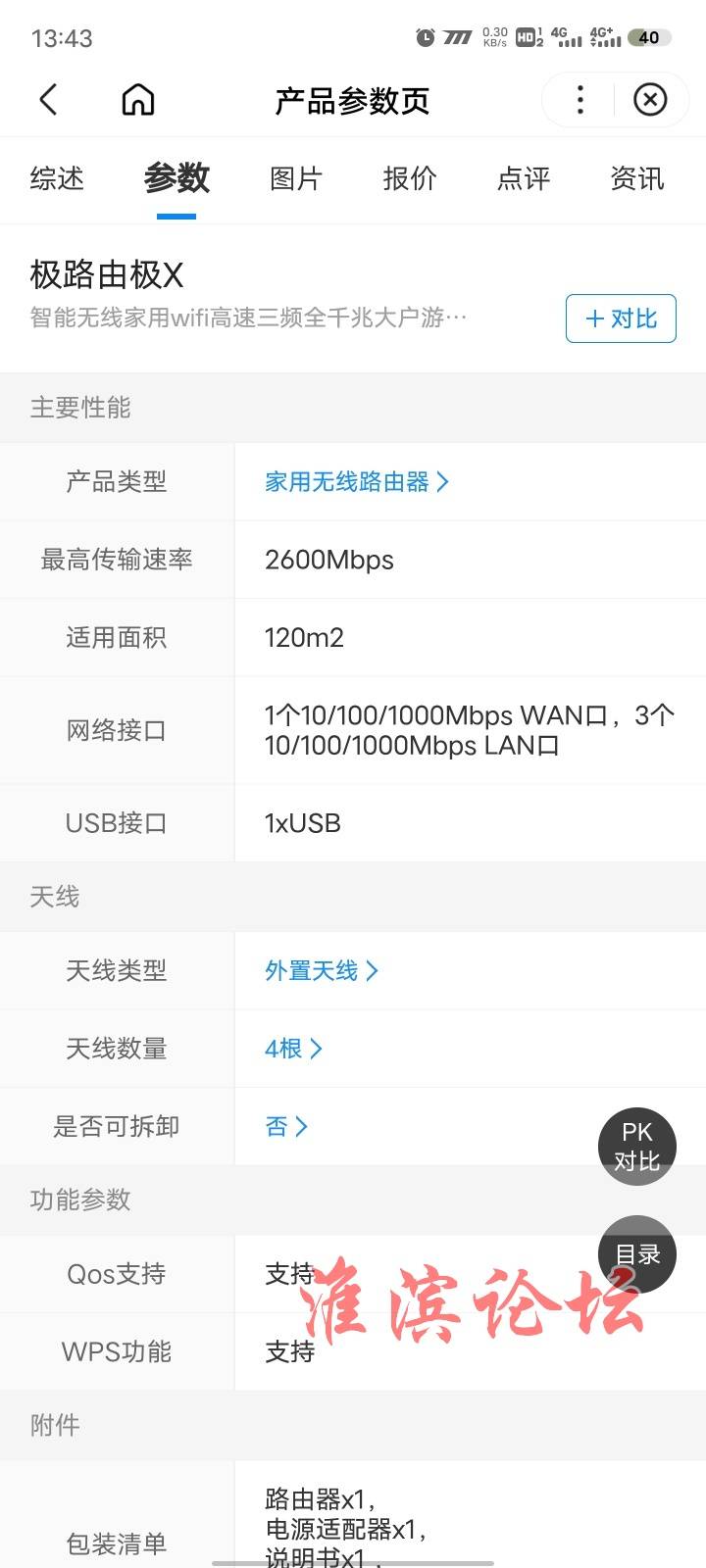Go back using the top-left arrow
This screenshot has width=706, height=1568.
[x=48, y=99]
